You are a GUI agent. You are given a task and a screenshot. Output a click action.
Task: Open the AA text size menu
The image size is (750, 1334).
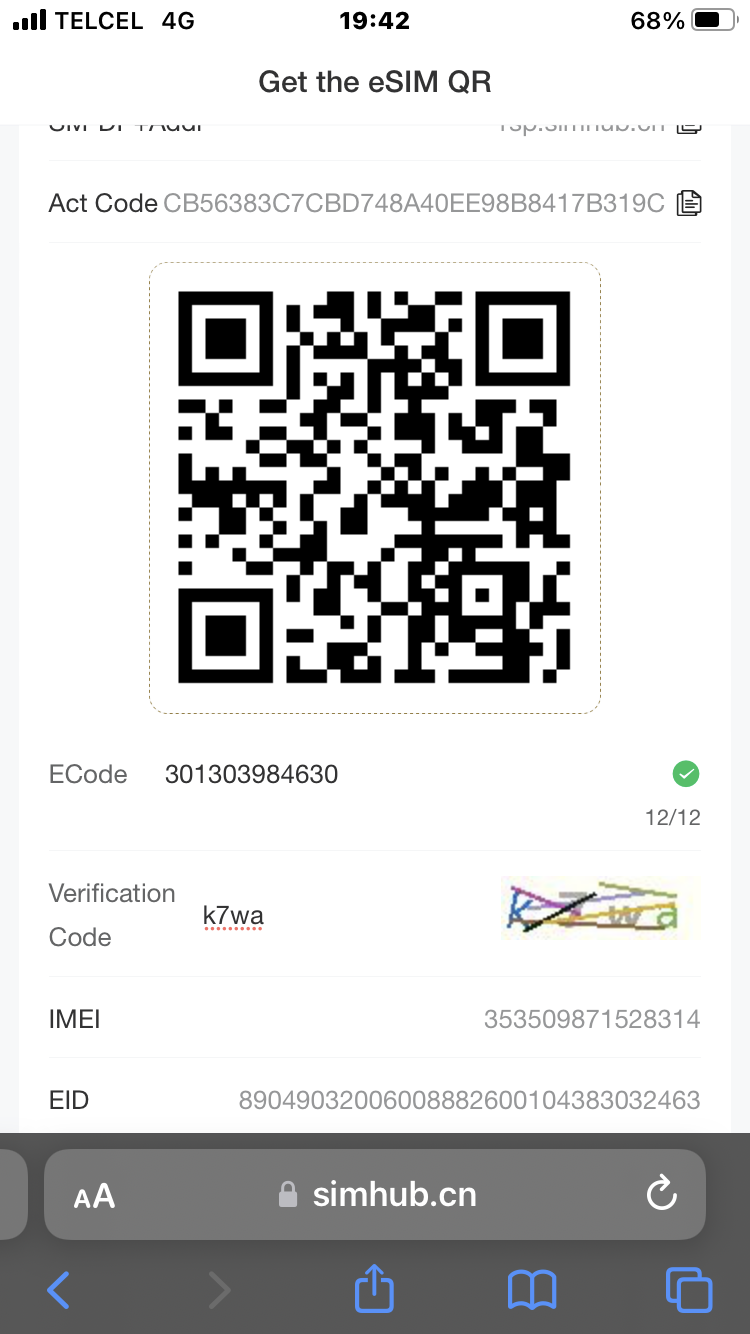[95, 1195]
